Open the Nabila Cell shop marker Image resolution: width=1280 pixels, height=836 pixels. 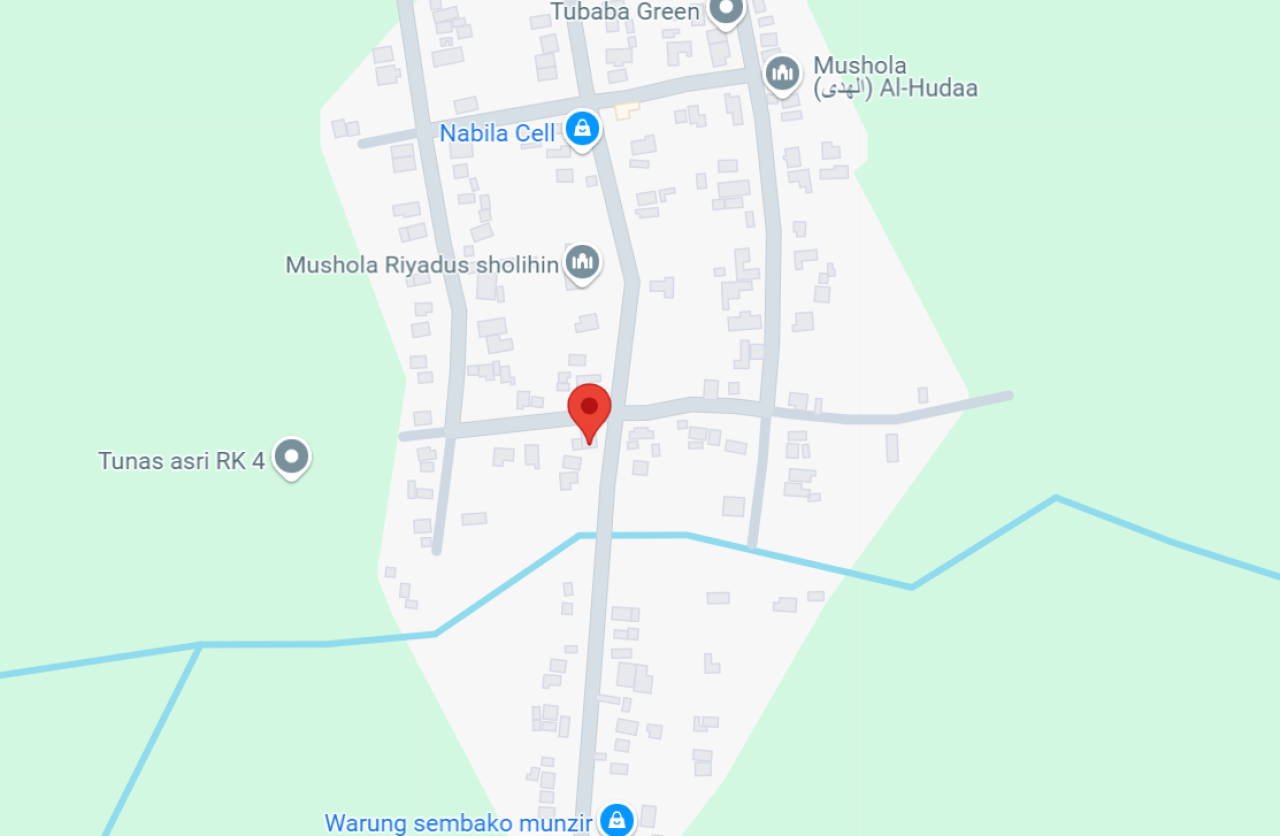[582, 129]
